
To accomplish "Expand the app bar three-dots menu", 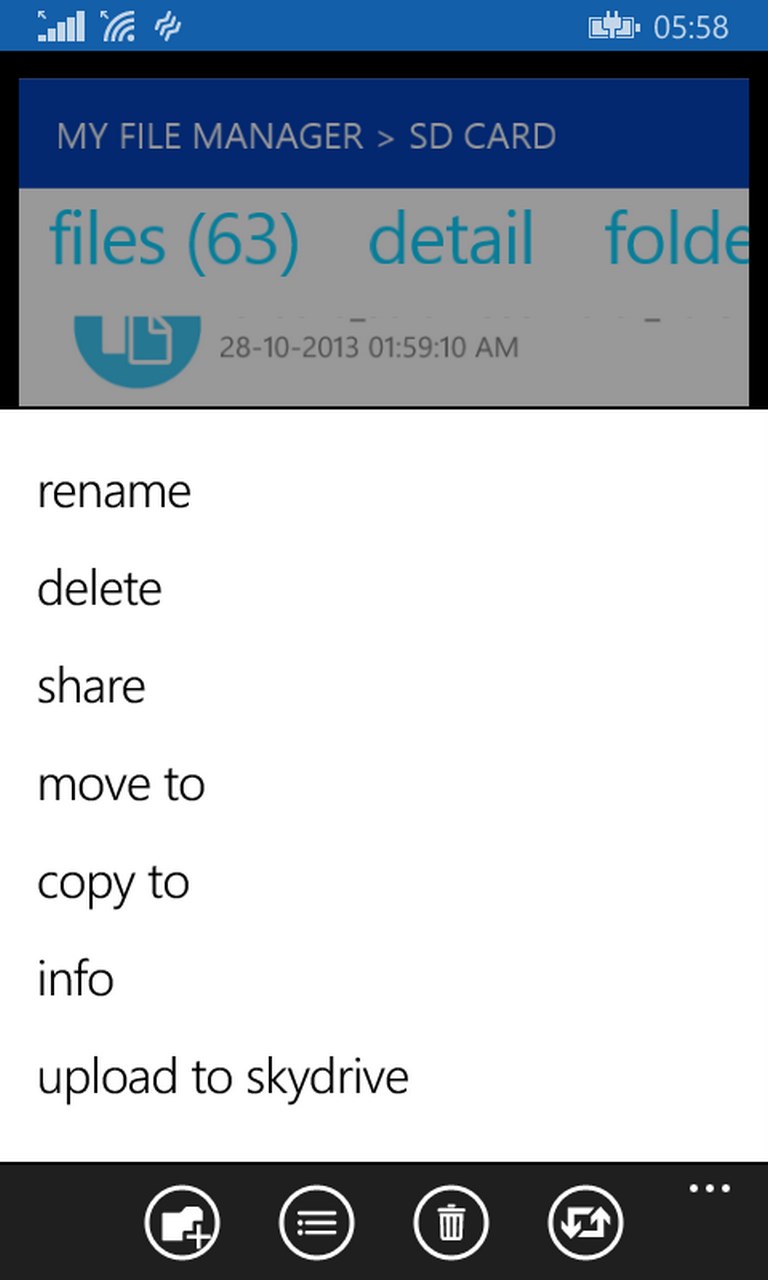I will click(710, 1189).
